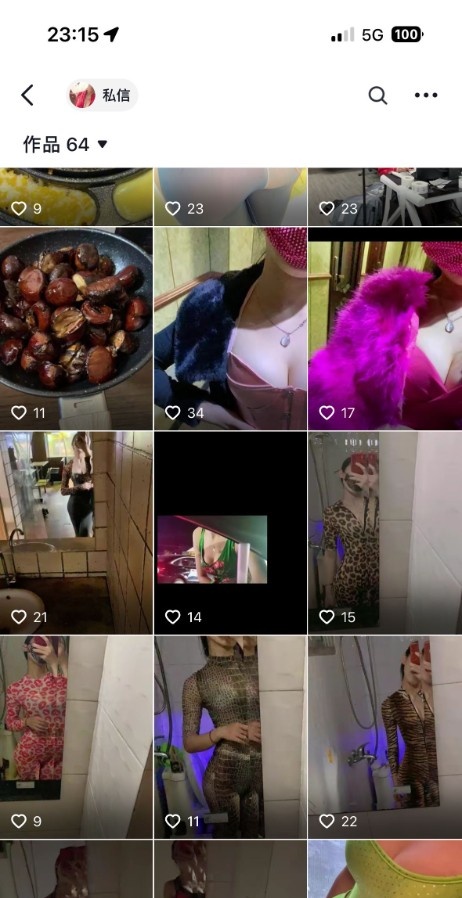Open the three-dot overflow menu
The width and height of the screenshot is (462, 898).
pos(426,95)
